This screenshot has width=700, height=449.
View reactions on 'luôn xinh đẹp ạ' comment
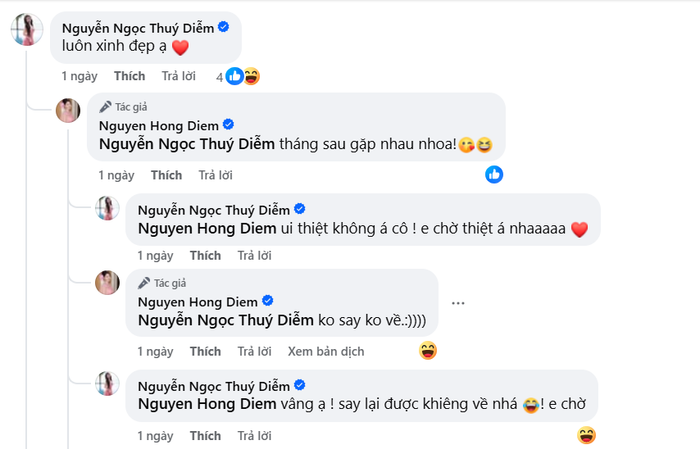pyautogui.click(x=240, y=76)
